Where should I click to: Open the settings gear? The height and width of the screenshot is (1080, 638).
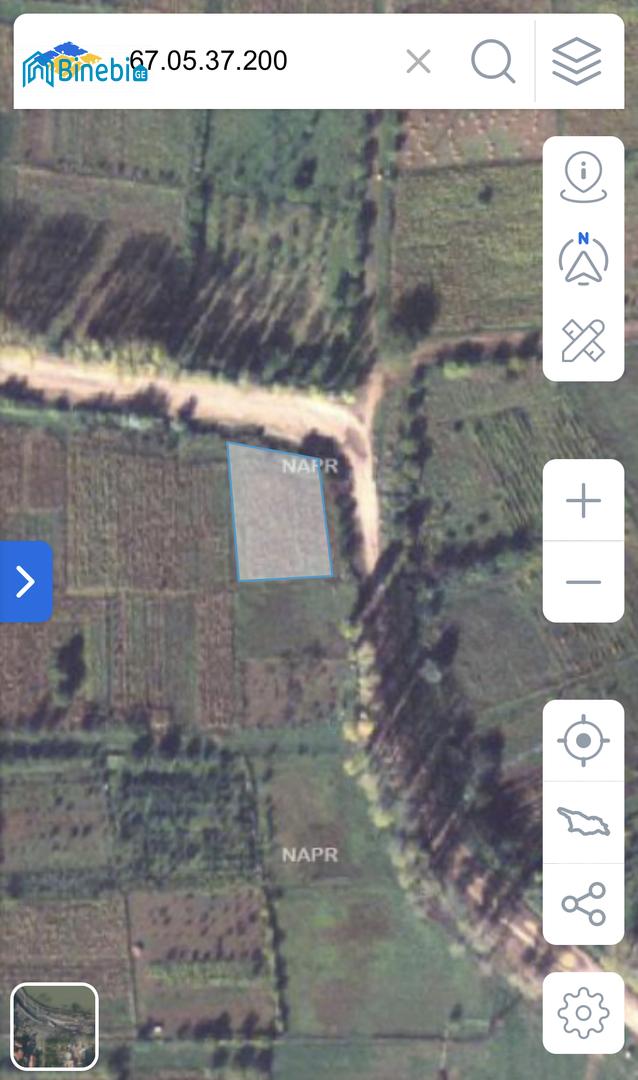pyautogui.click(x=583, y=1013)
